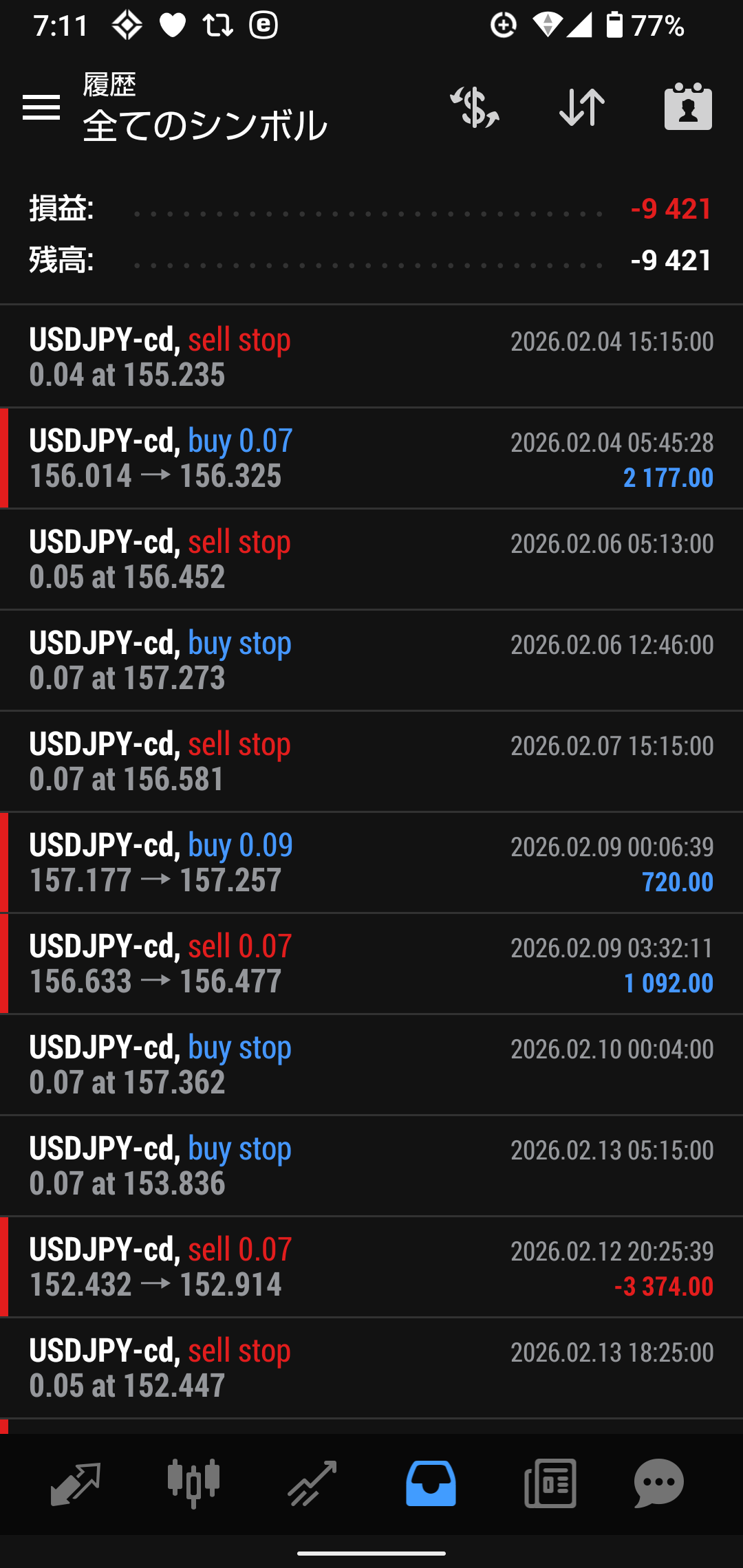Switch to the News tab
The width and height of the screenshot is (743, 1568).
[550, 1483]
